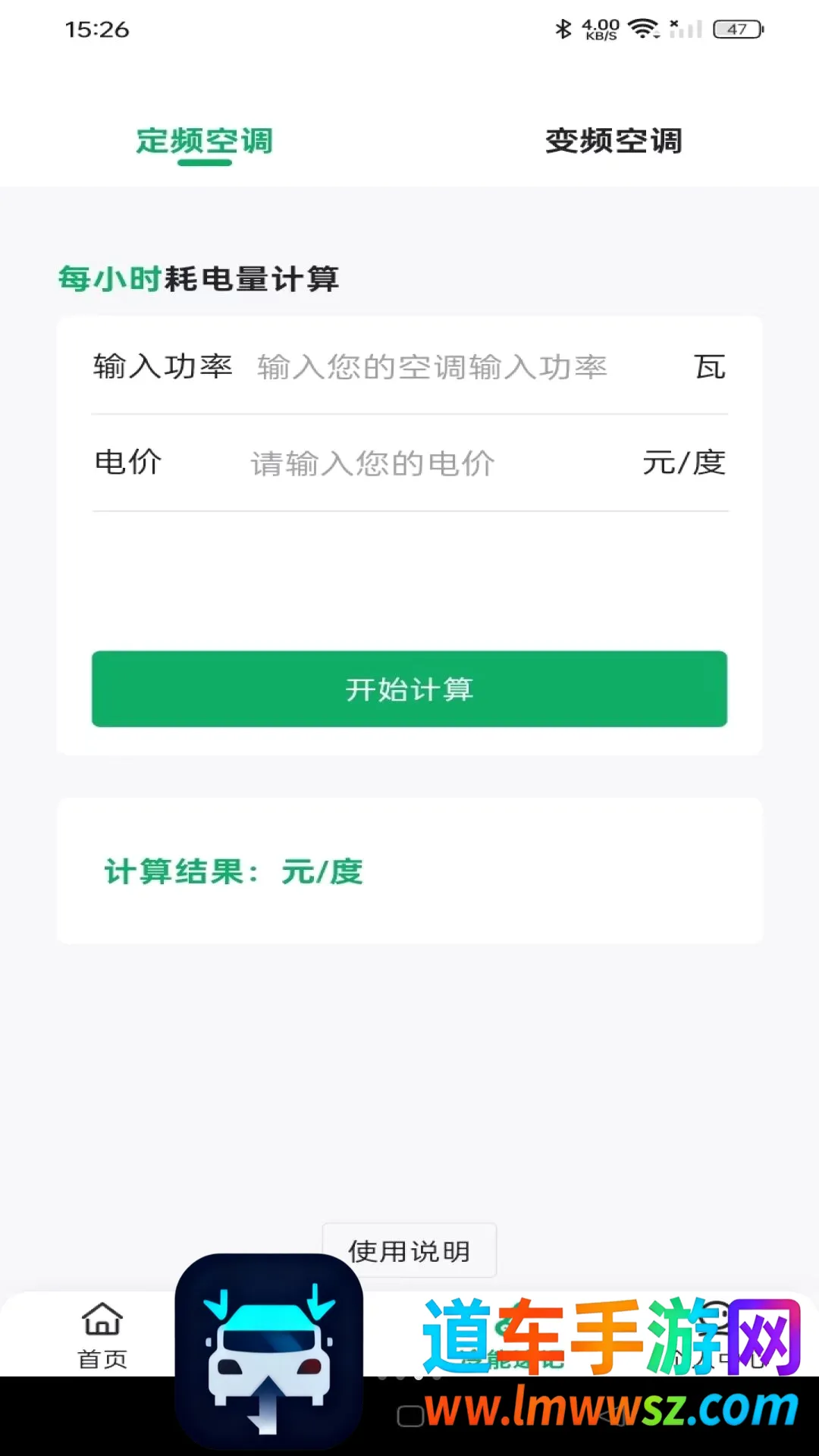
Task: Open 使用说明 instructions
Action: click(409, 1250)
